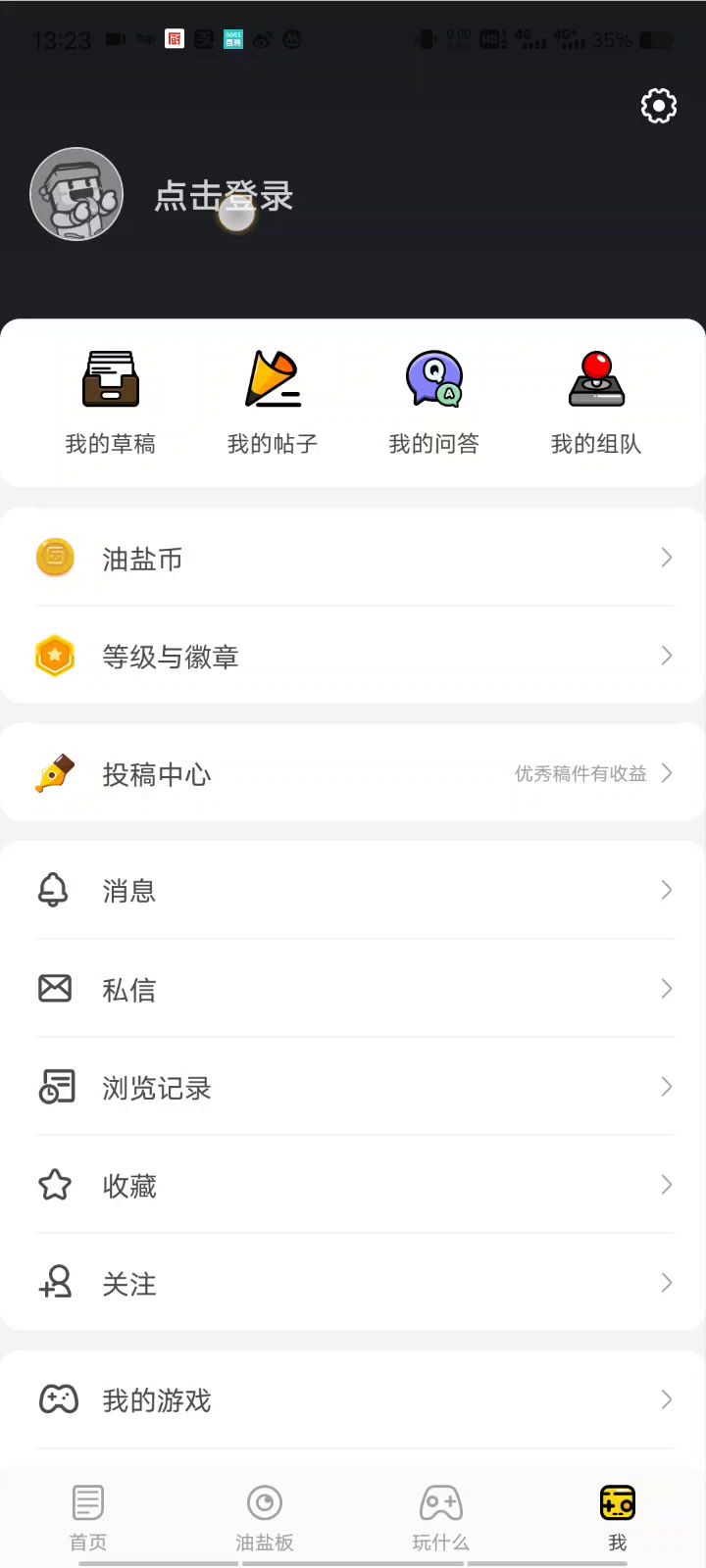The height and width of the screenshot is (1568, 706).
Task: Open the 我的游戏 row
Action: click(353, 1399)
